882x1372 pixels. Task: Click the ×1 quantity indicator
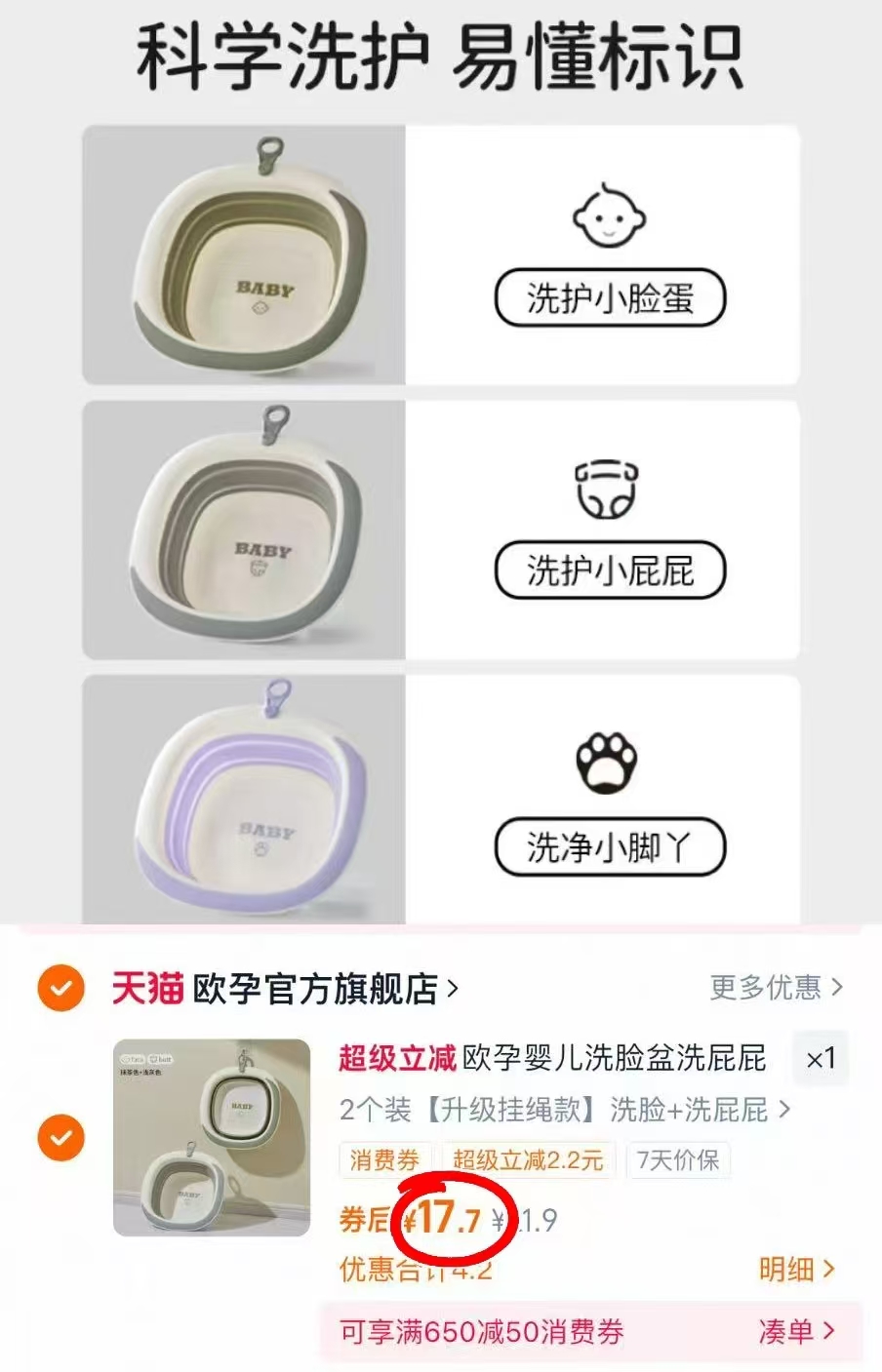pos(821,1059)
